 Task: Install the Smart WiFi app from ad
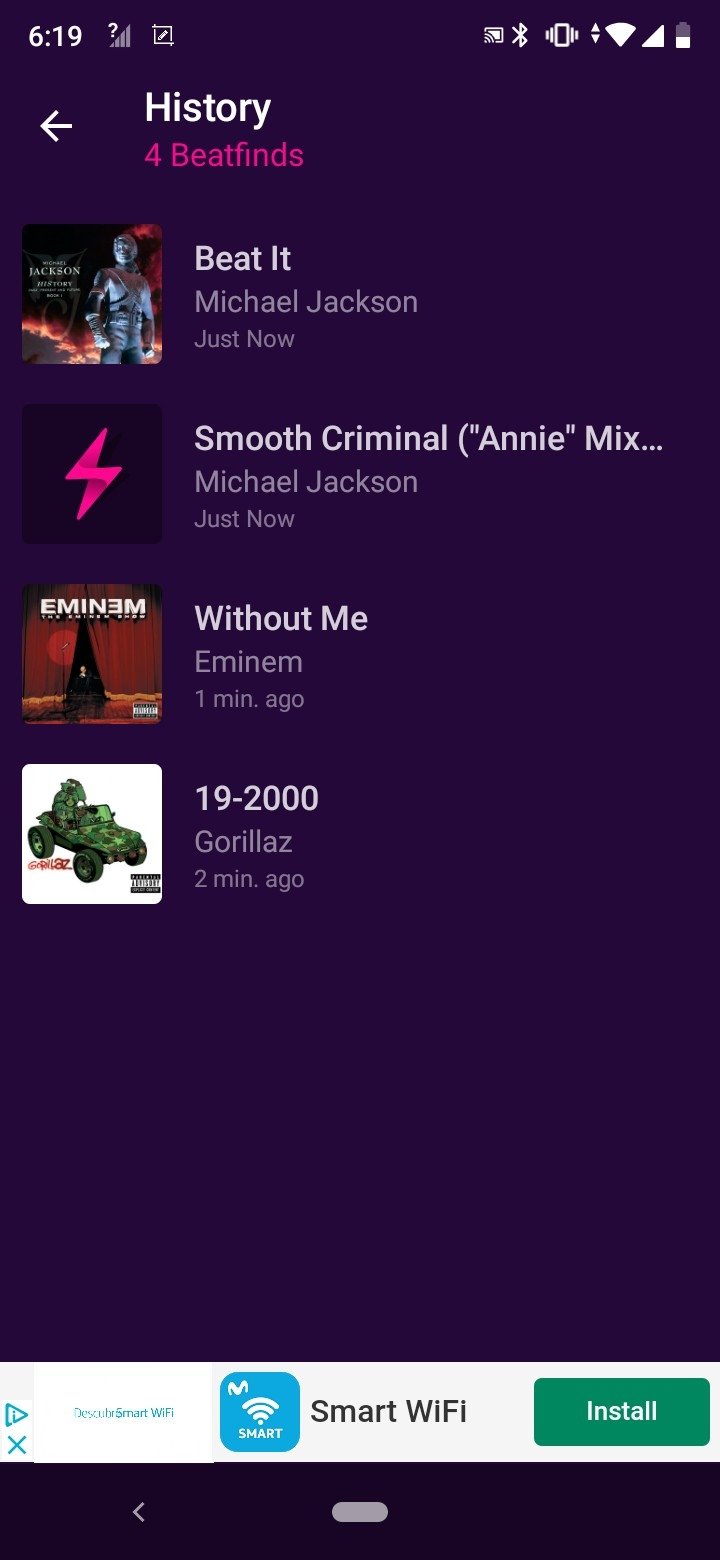click(x=621, y=1411)
